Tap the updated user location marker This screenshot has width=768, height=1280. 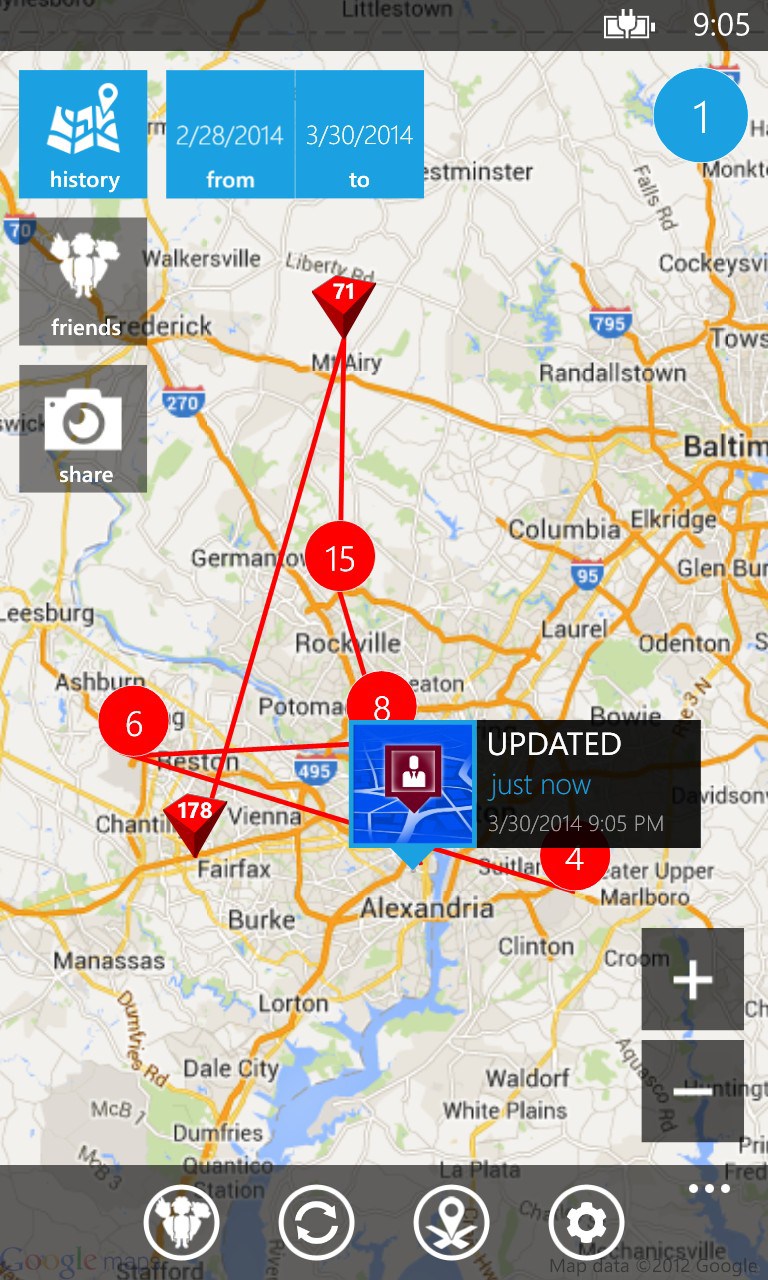pos(411,785)
